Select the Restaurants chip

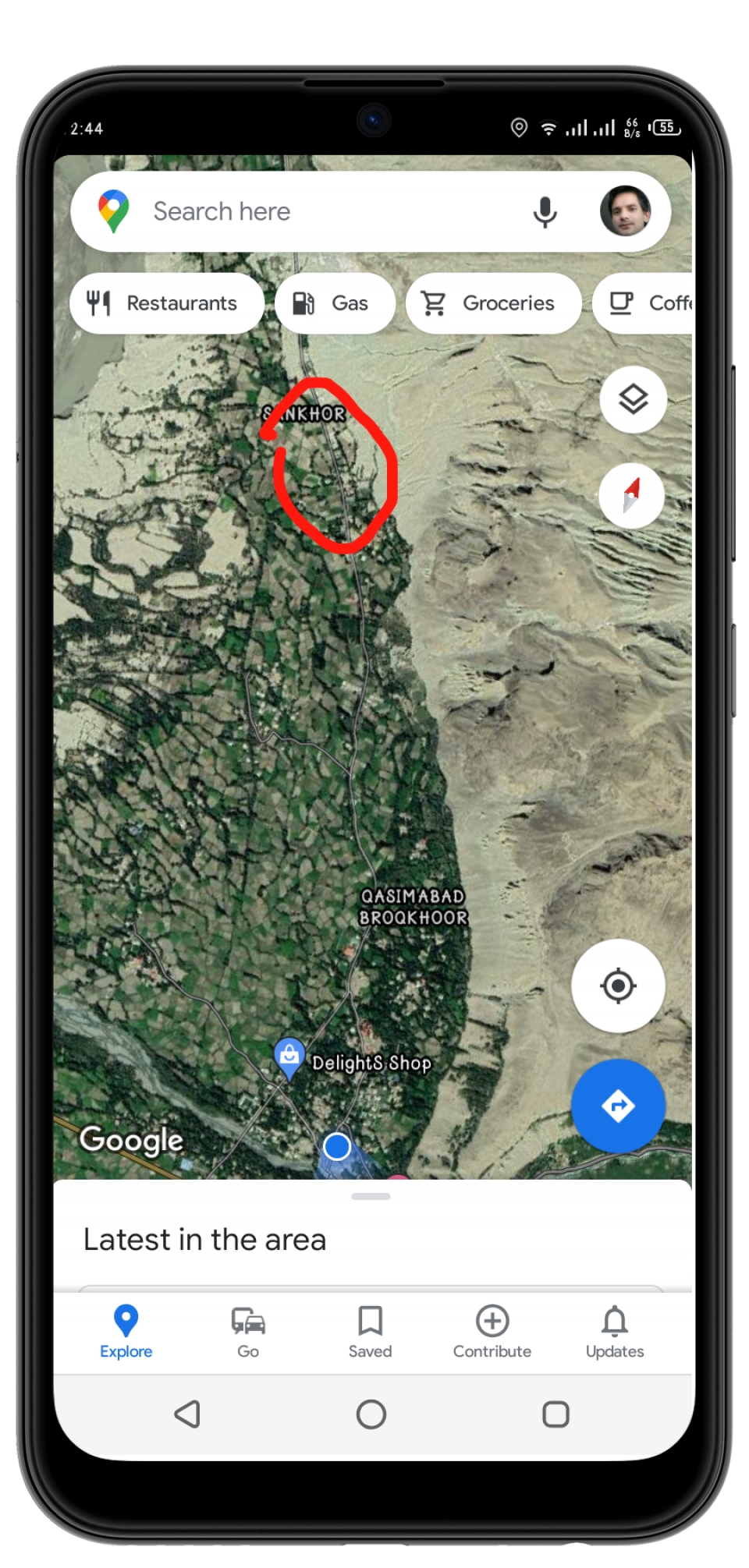(x=167, y=303)
